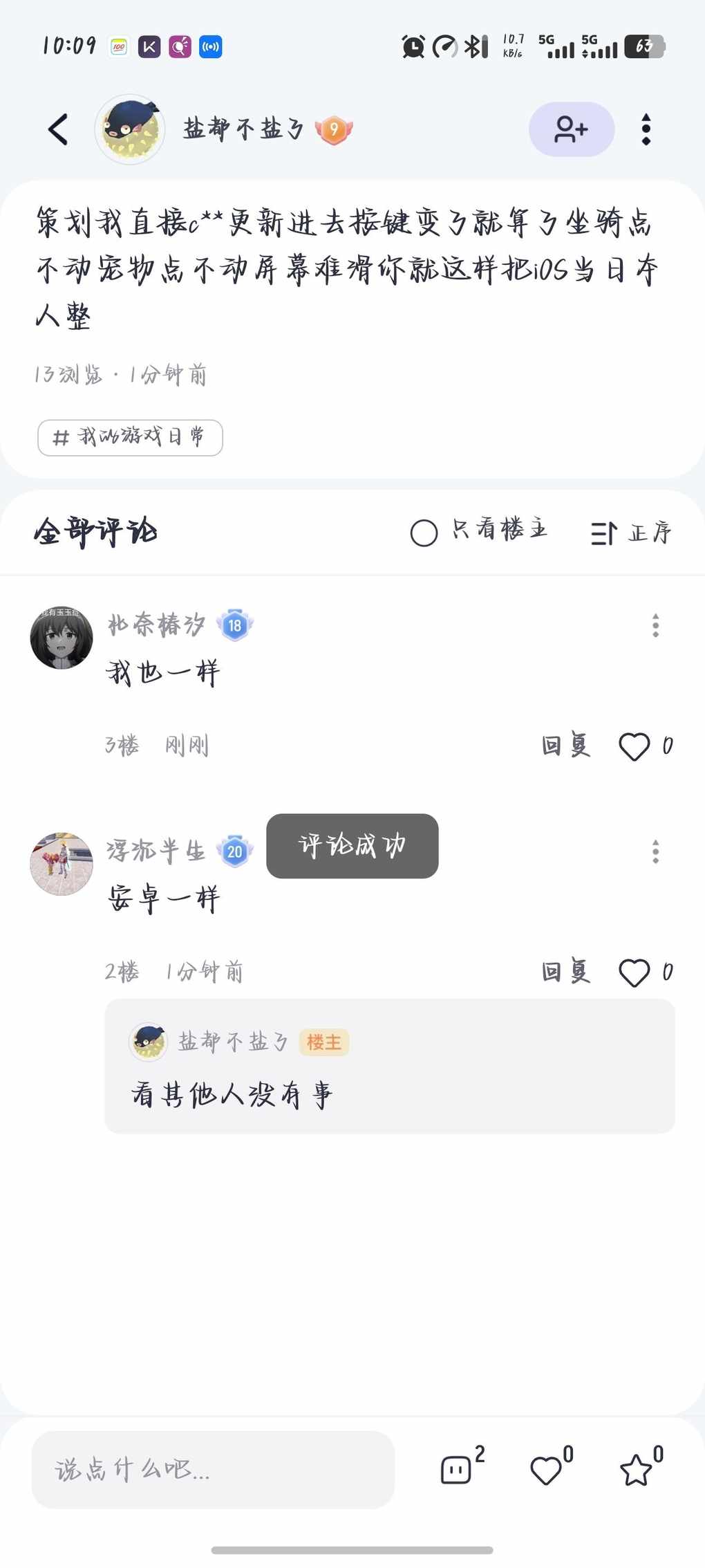Open more options on 浮尔半生's comment
705x1568 pixels.
[x=655, y=851]
